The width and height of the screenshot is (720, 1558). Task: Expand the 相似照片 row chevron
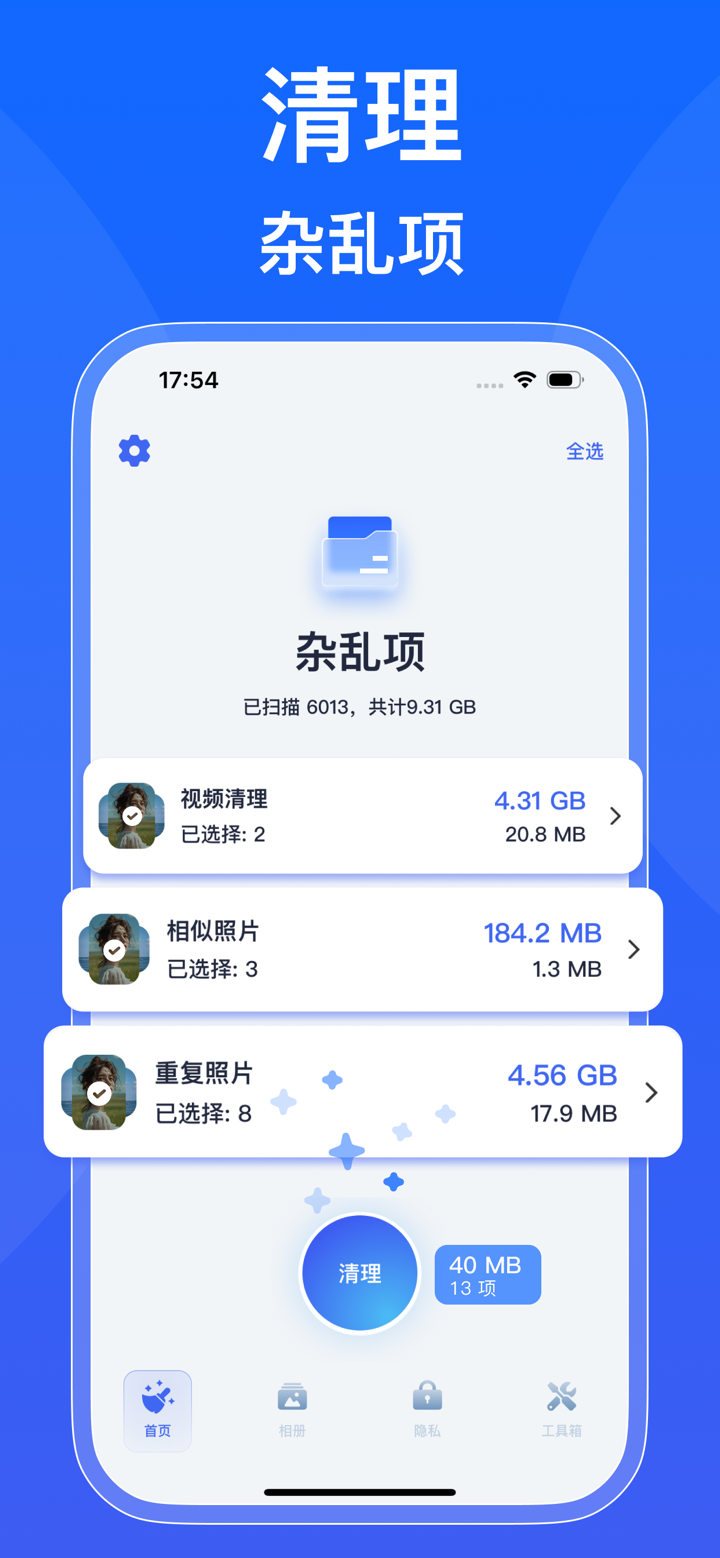click(633, 950)
